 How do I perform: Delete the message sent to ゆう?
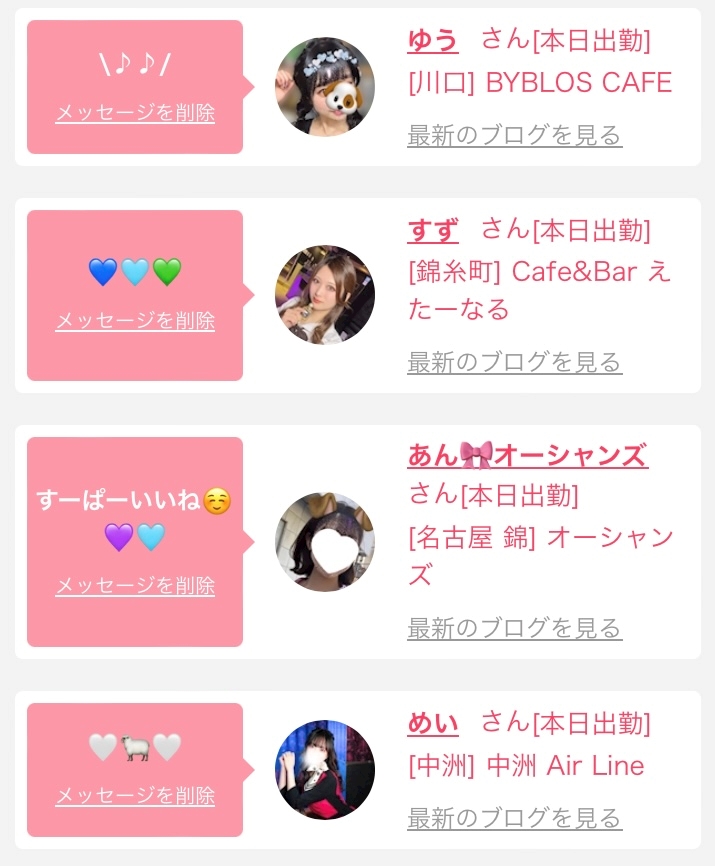click(x=135, y=113)
